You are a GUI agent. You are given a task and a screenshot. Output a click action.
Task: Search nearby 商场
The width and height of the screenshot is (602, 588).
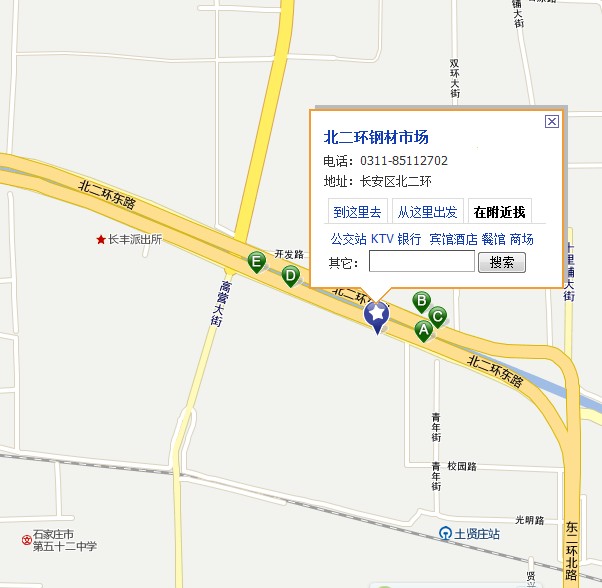(x=522, y=239)
